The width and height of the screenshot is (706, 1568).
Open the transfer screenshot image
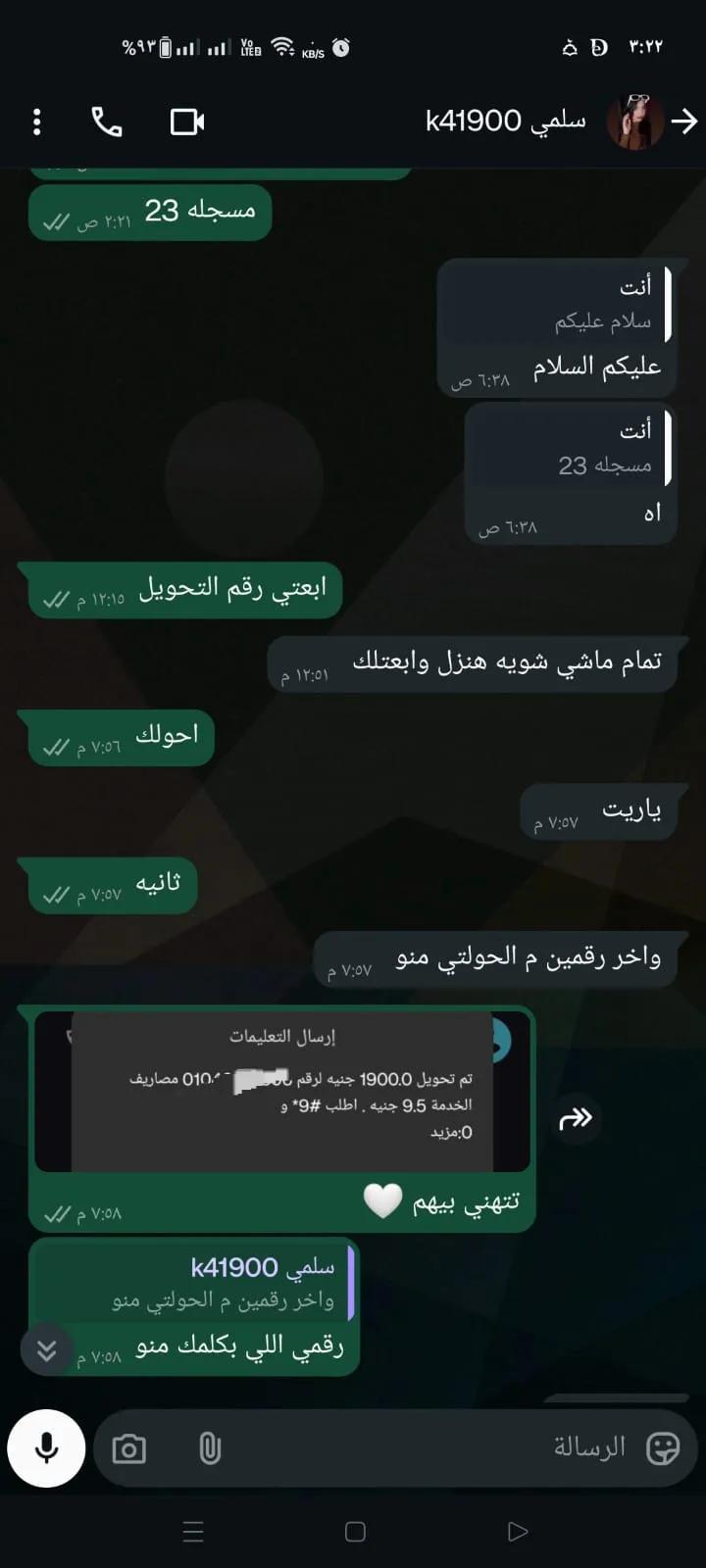(282, 1092)
